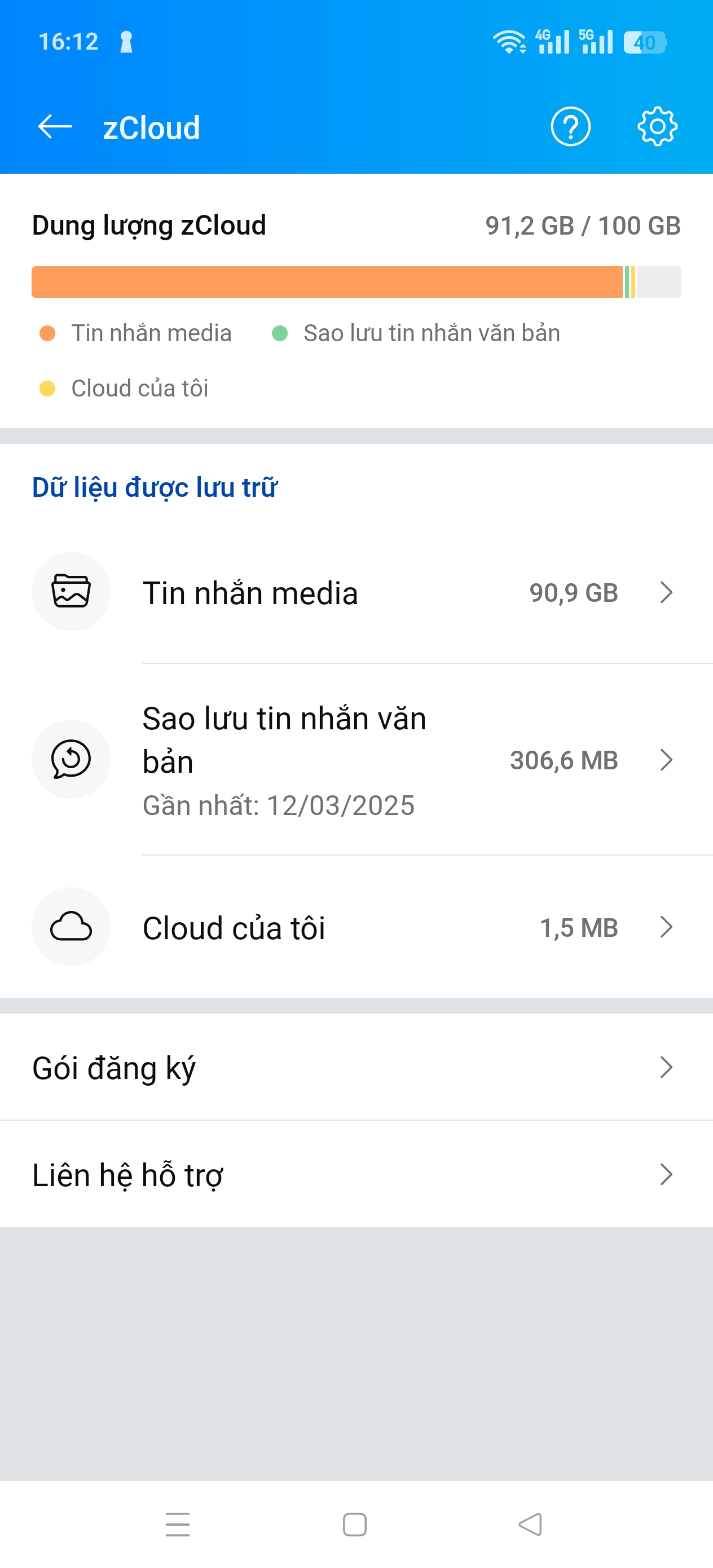This screenshot has height=1568, width=713.
Task: Select the Cloud của tôi storage row
Action: tap(356, 927)
